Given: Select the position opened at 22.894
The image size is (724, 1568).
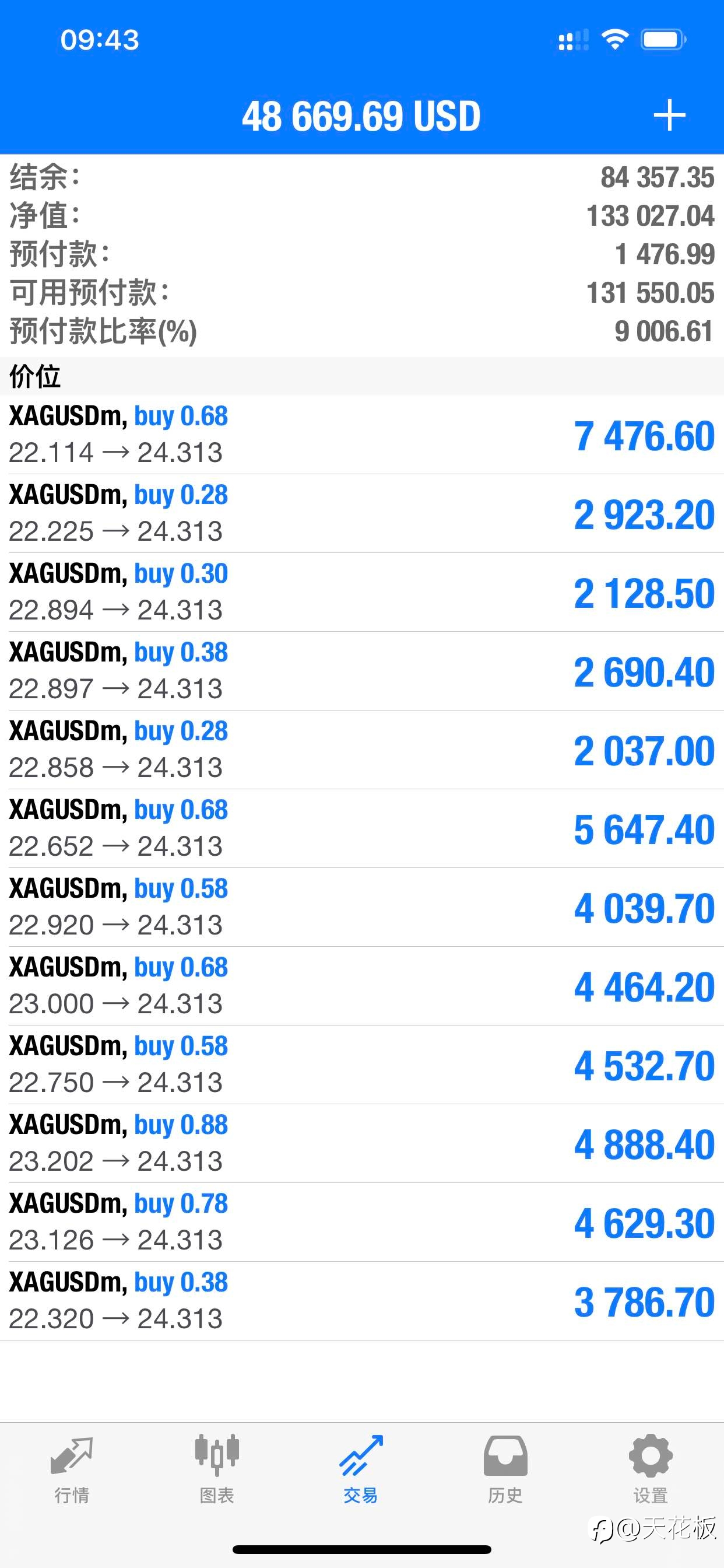Looking at the screenshot, I should pyautogui.click(x=362, y=592).
